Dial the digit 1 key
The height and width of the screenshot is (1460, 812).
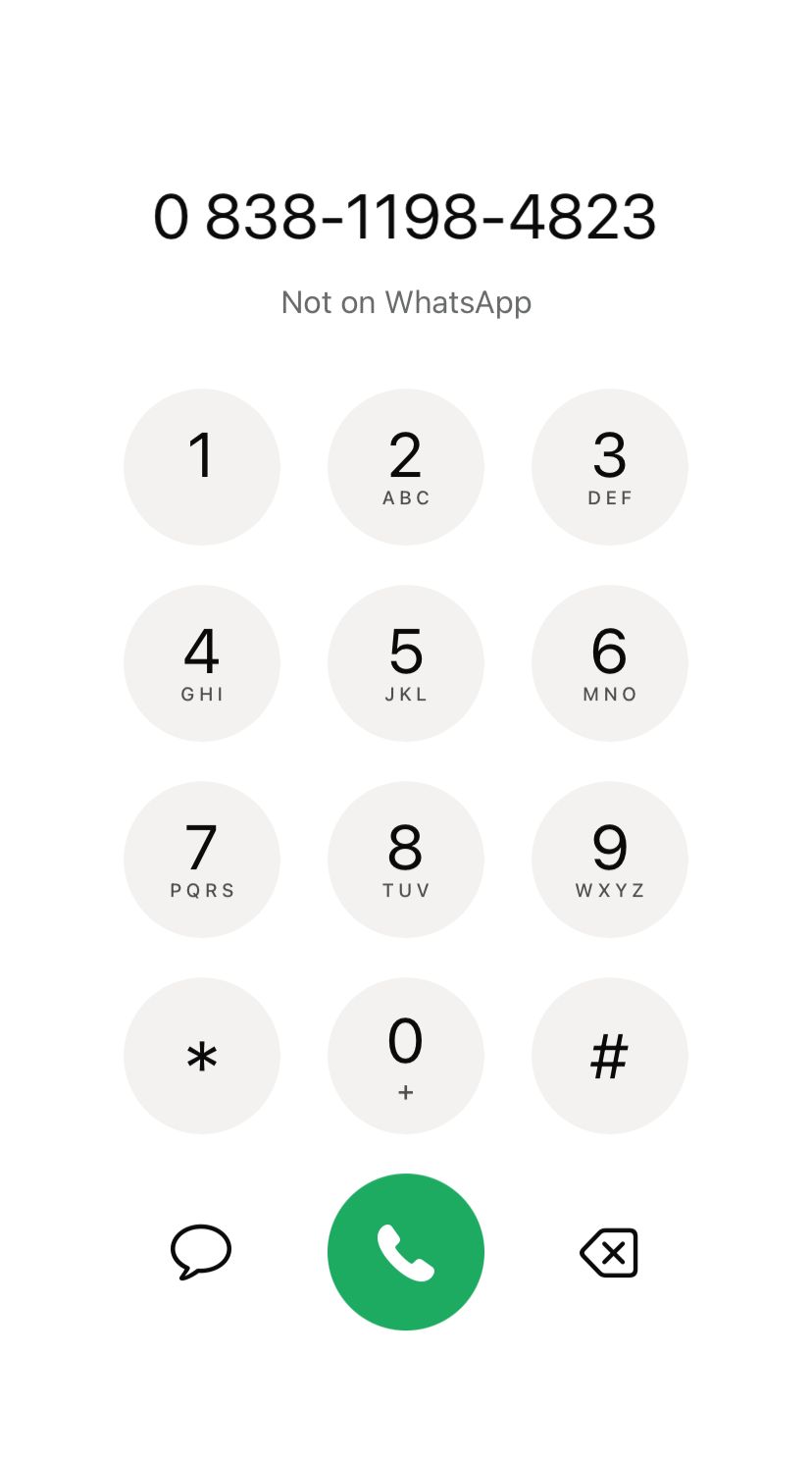tap(202, 467)
